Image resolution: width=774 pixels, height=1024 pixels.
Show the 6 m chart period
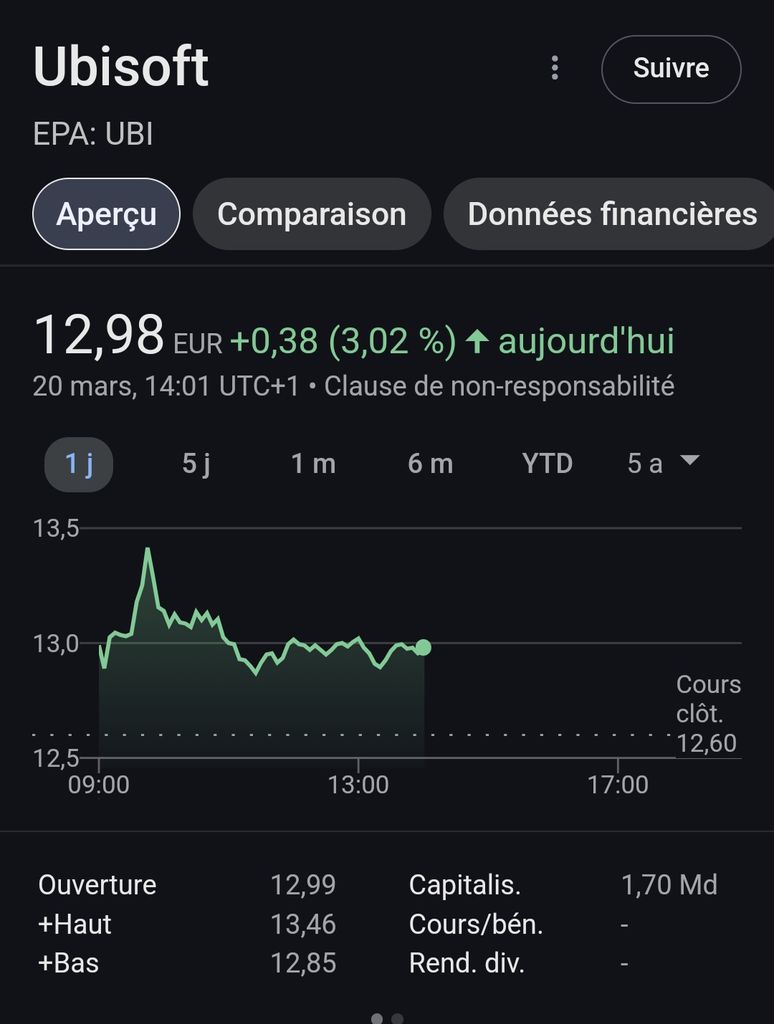click(430, 464)
